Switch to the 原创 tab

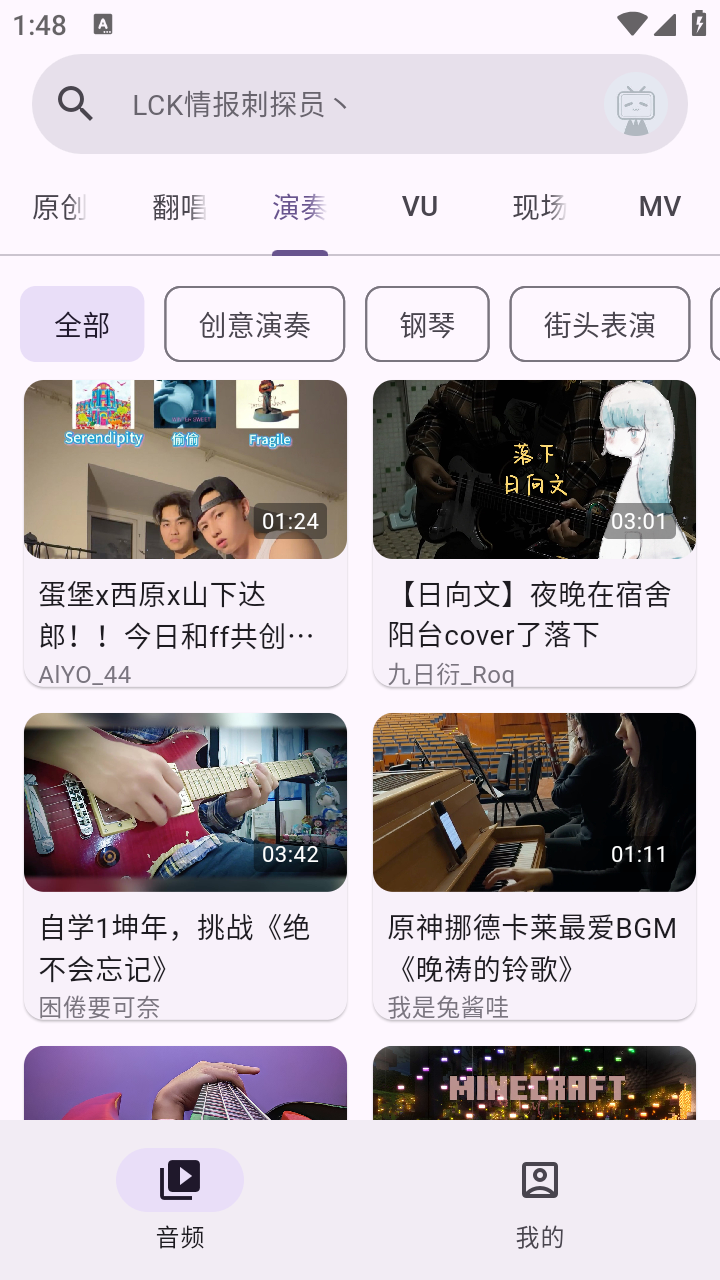tap(60, 206)
